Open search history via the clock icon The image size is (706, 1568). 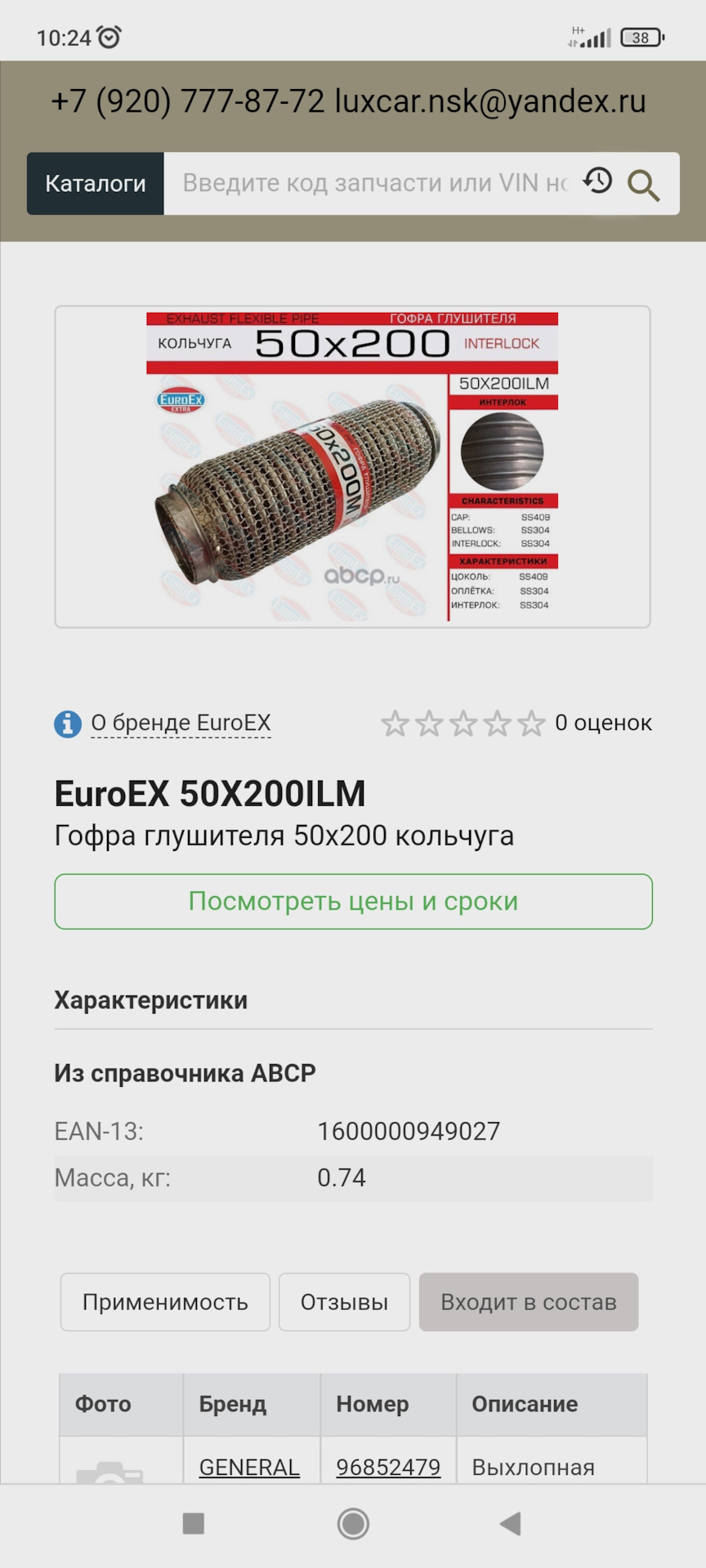(597, 180)
